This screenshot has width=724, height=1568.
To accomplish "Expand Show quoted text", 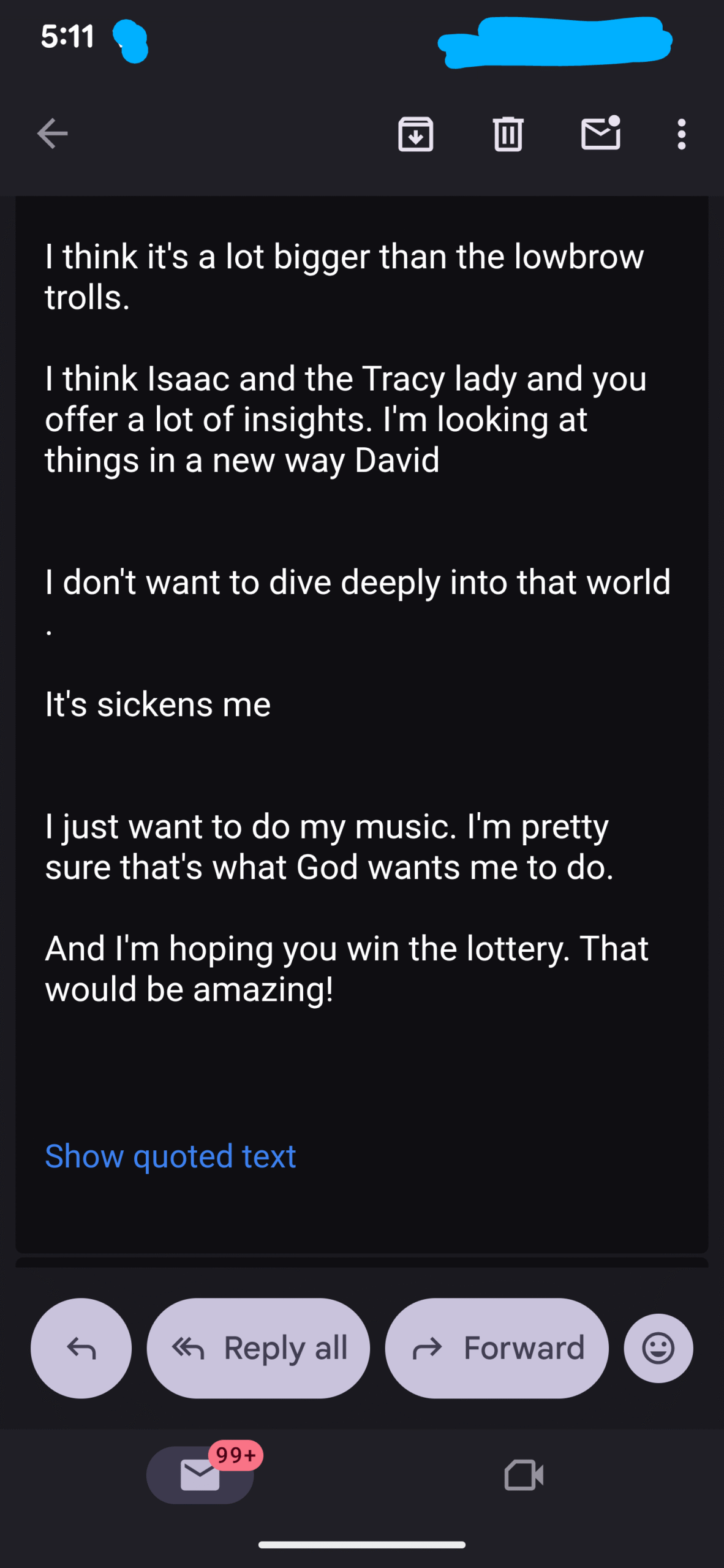I will (x=170, y=1156).
